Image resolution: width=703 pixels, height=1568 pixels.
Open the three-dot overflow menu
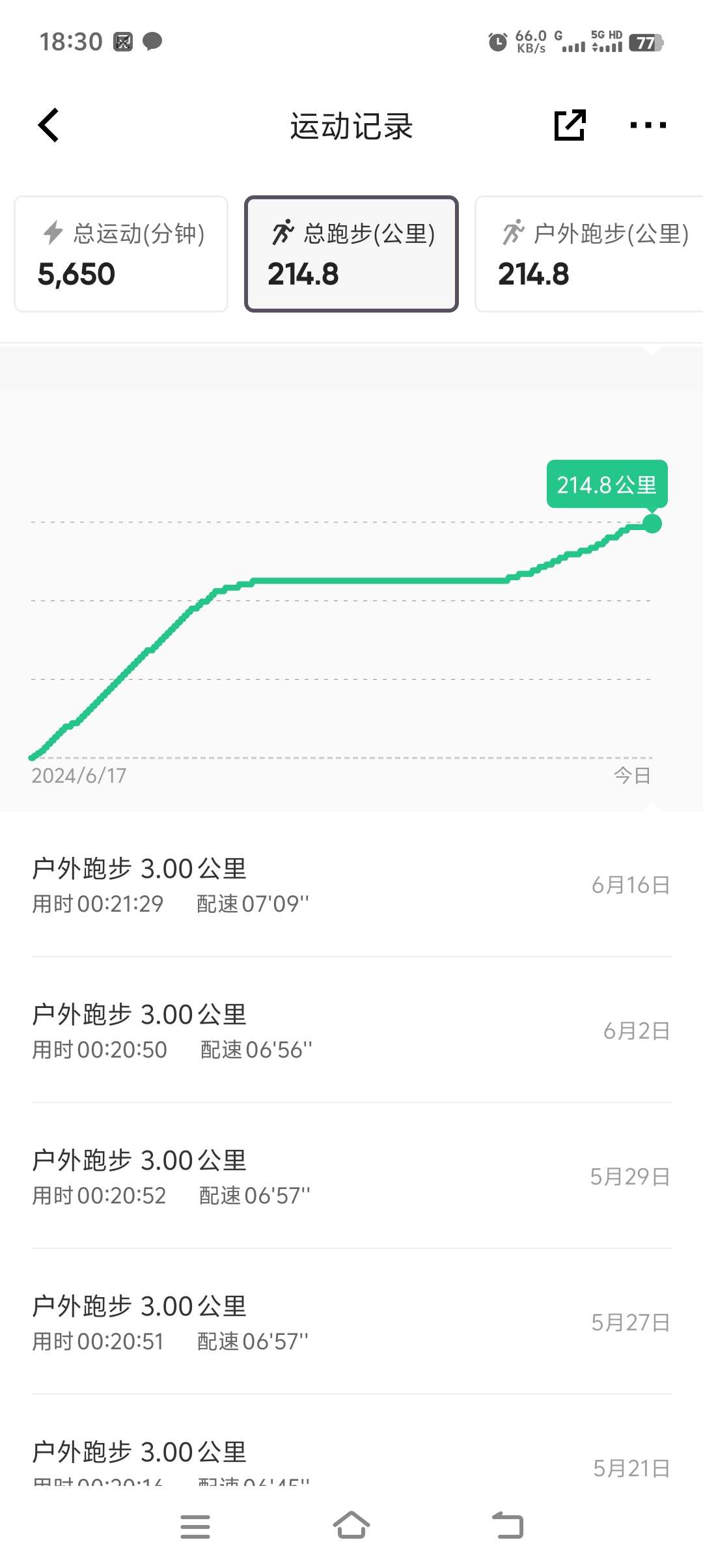(648, 125)
